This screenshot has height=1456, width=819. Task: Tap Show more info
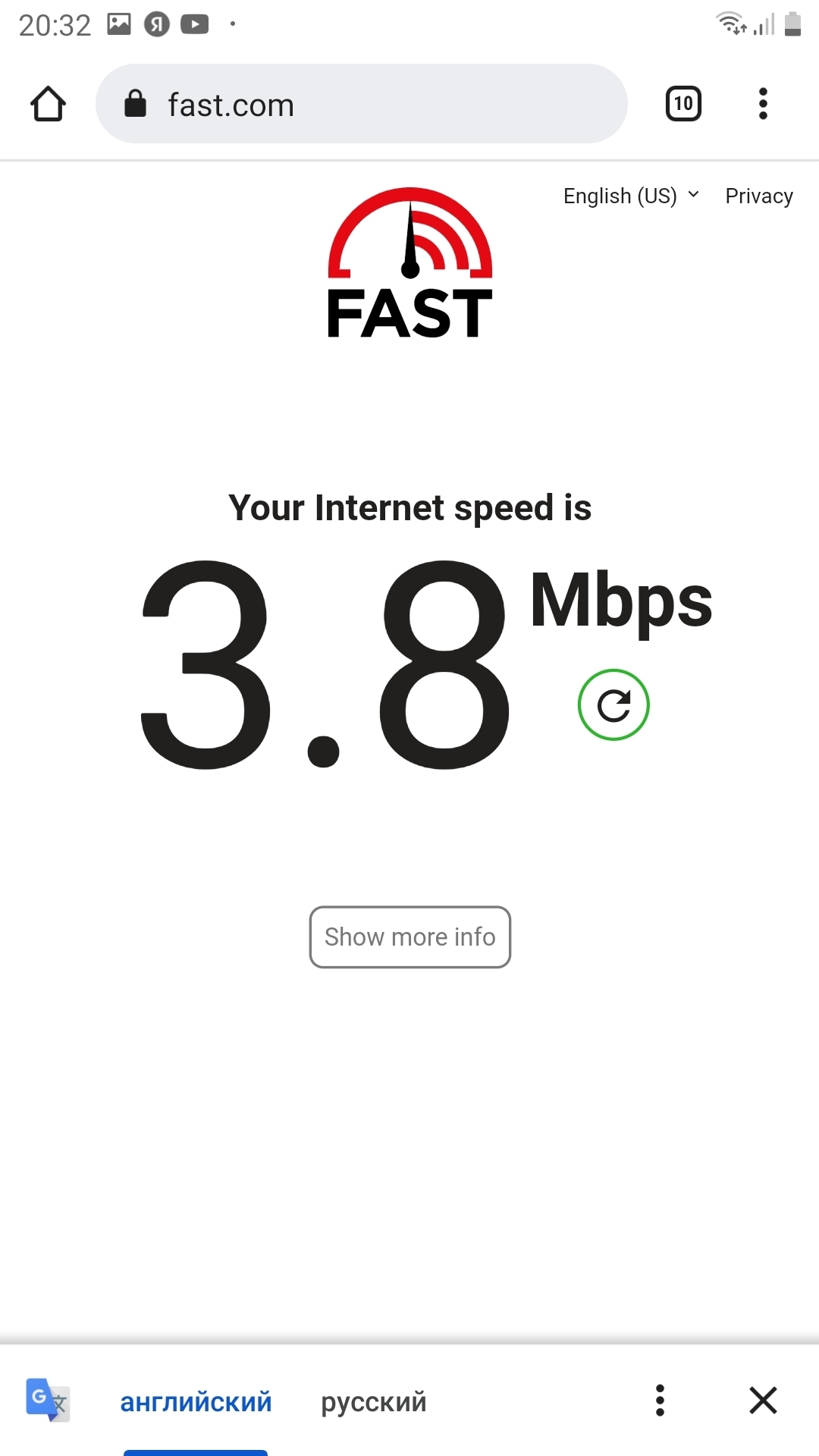tap(409, 937)
